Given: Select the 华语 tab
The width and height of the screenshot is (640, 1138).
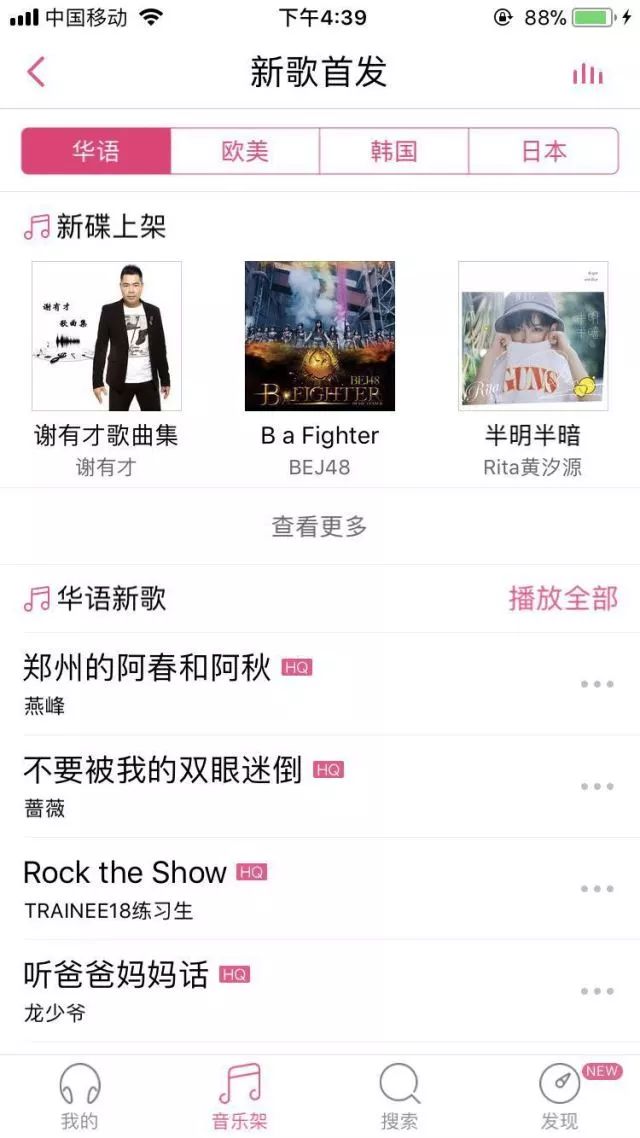Looking at the screenshot, I should pyautogui.click(x=96, y=152).
